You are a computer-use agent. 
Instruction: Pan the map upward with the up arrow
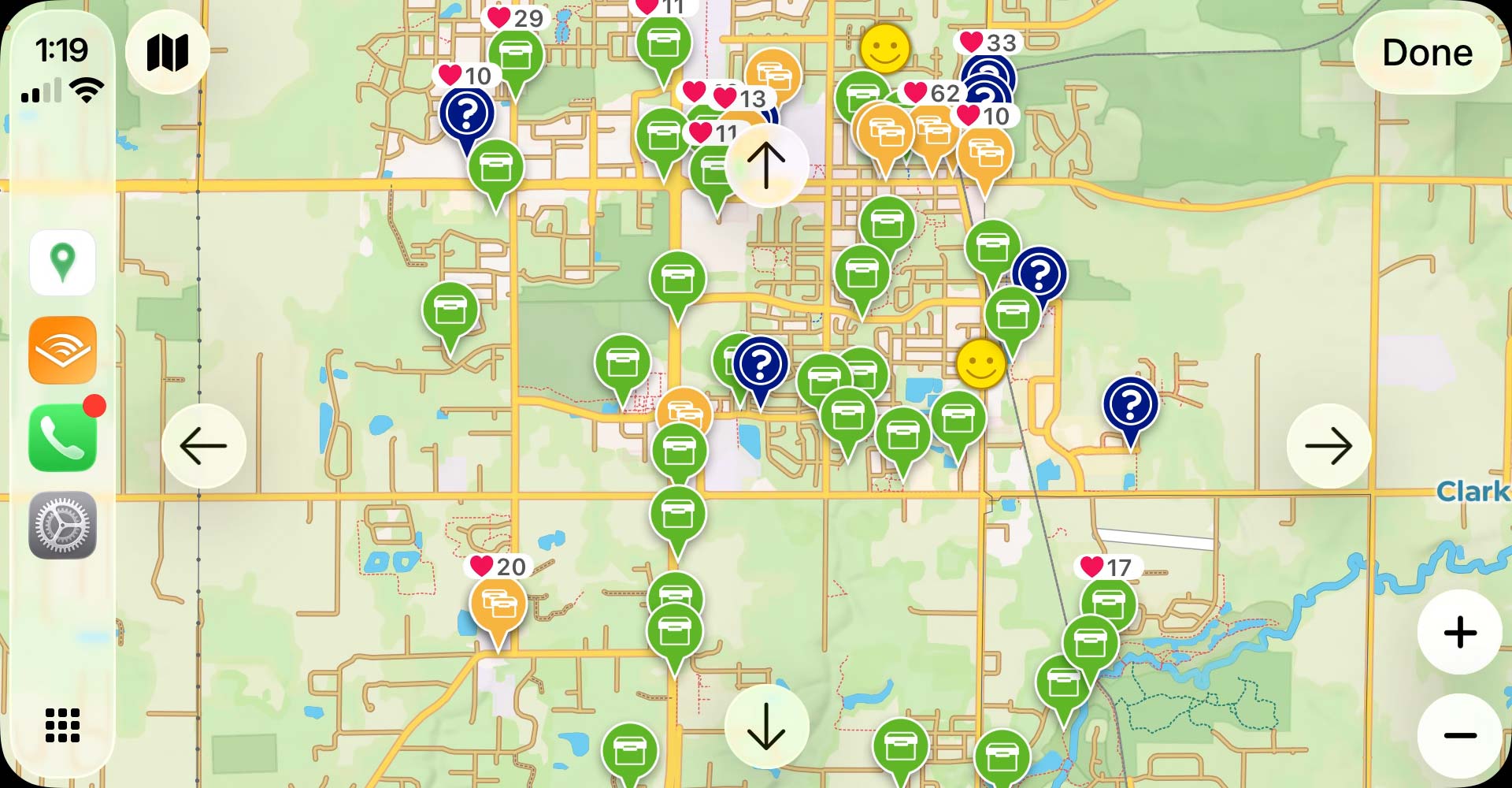point(766,165)
